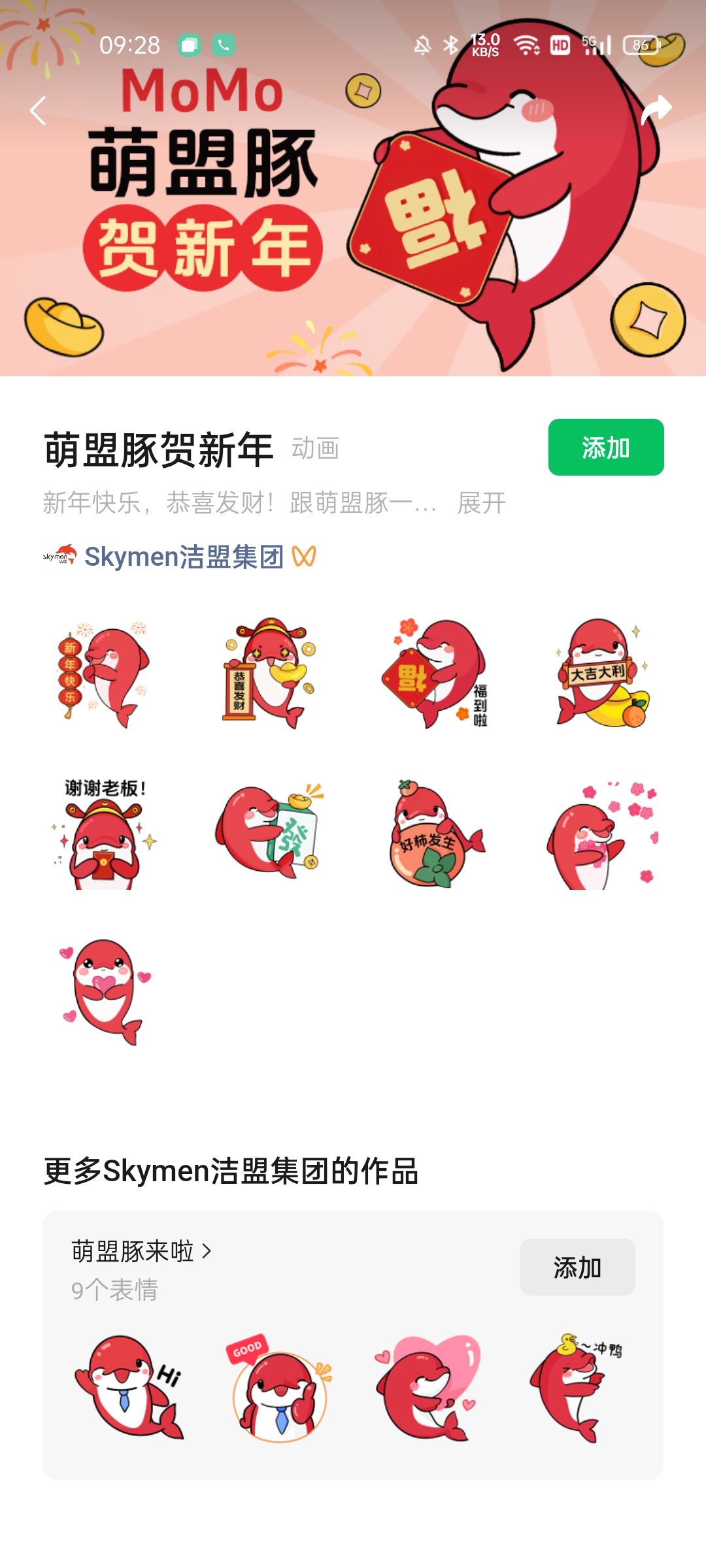Preview the flower petals dolphin sticker
The image size is (706, 1568).
601,833
